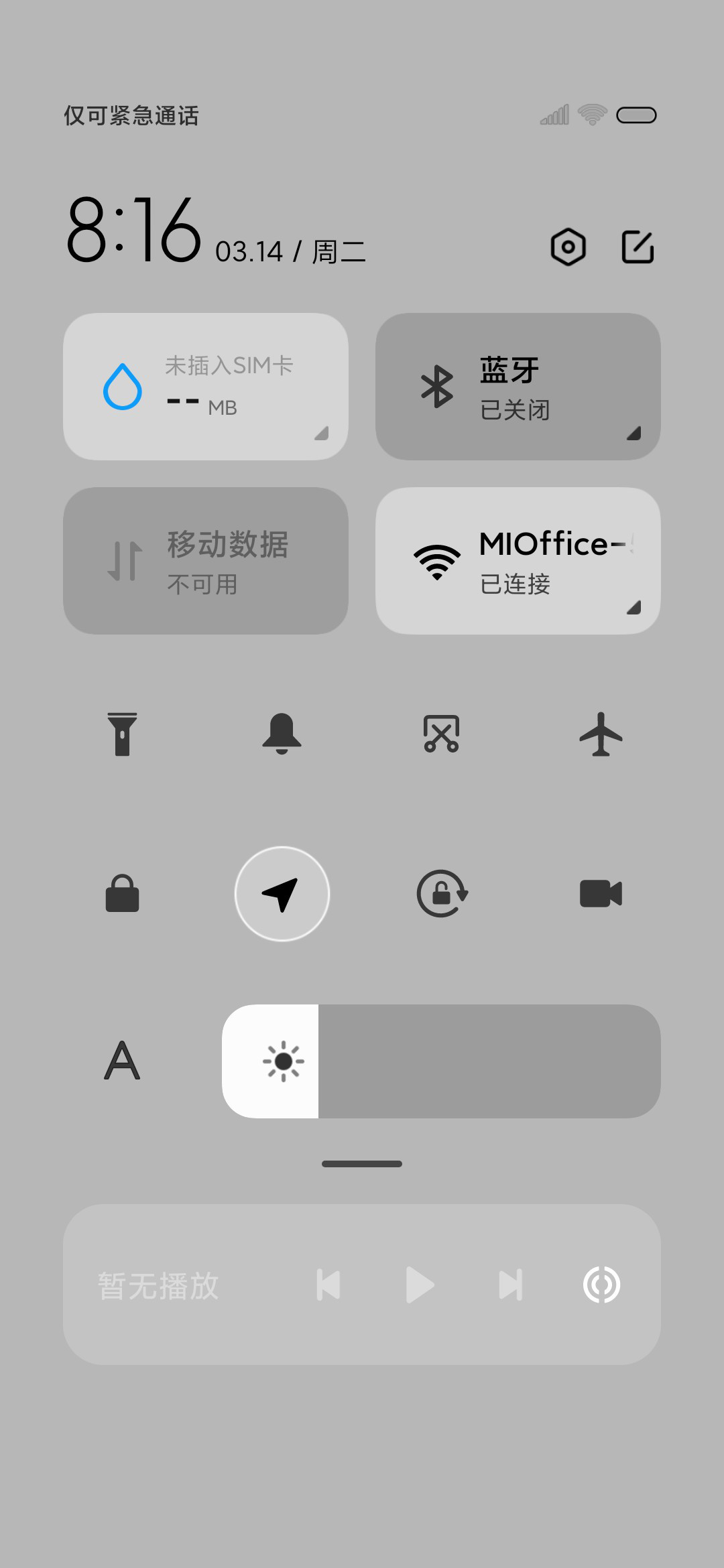Toggle the rotation lock
The height and width of the screenshot is (1568, 724).
(441, 894)
